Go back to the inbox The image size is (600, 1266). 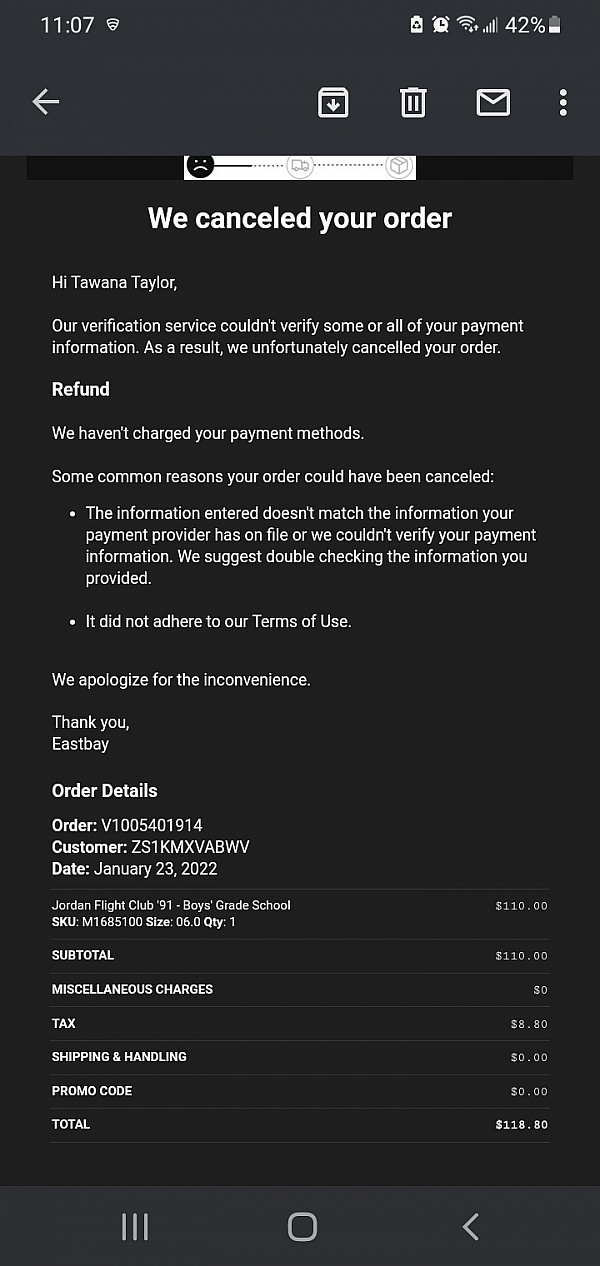pyautogui.click(x=46, y=102)
